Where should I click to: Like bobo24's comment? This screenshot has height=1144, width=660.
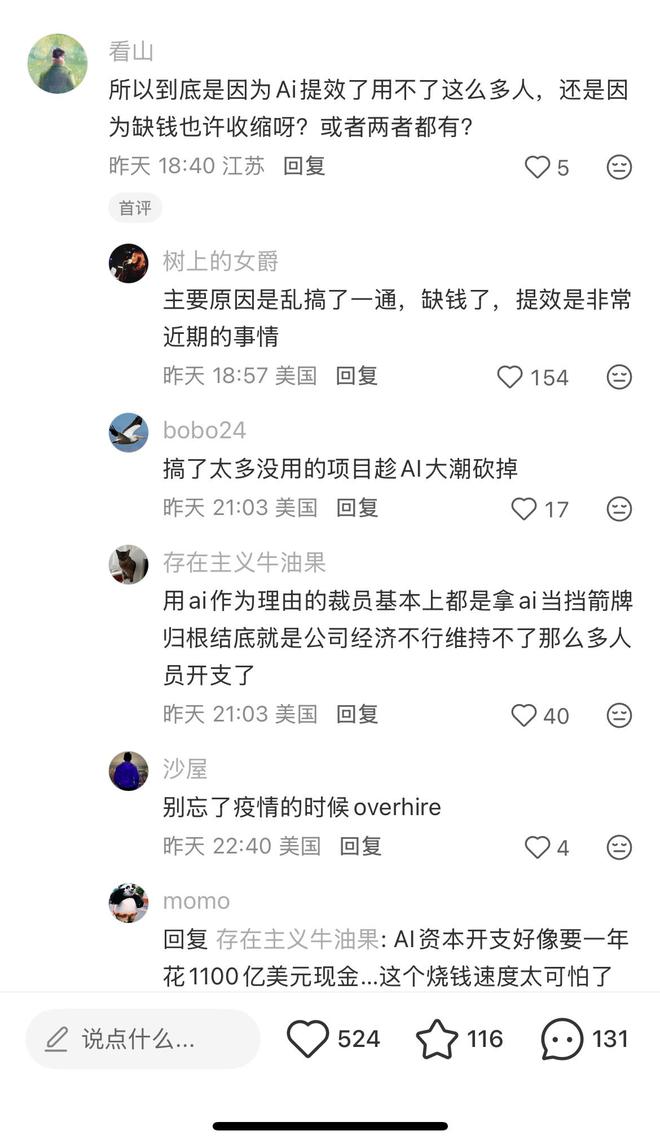tap(524, 509)
